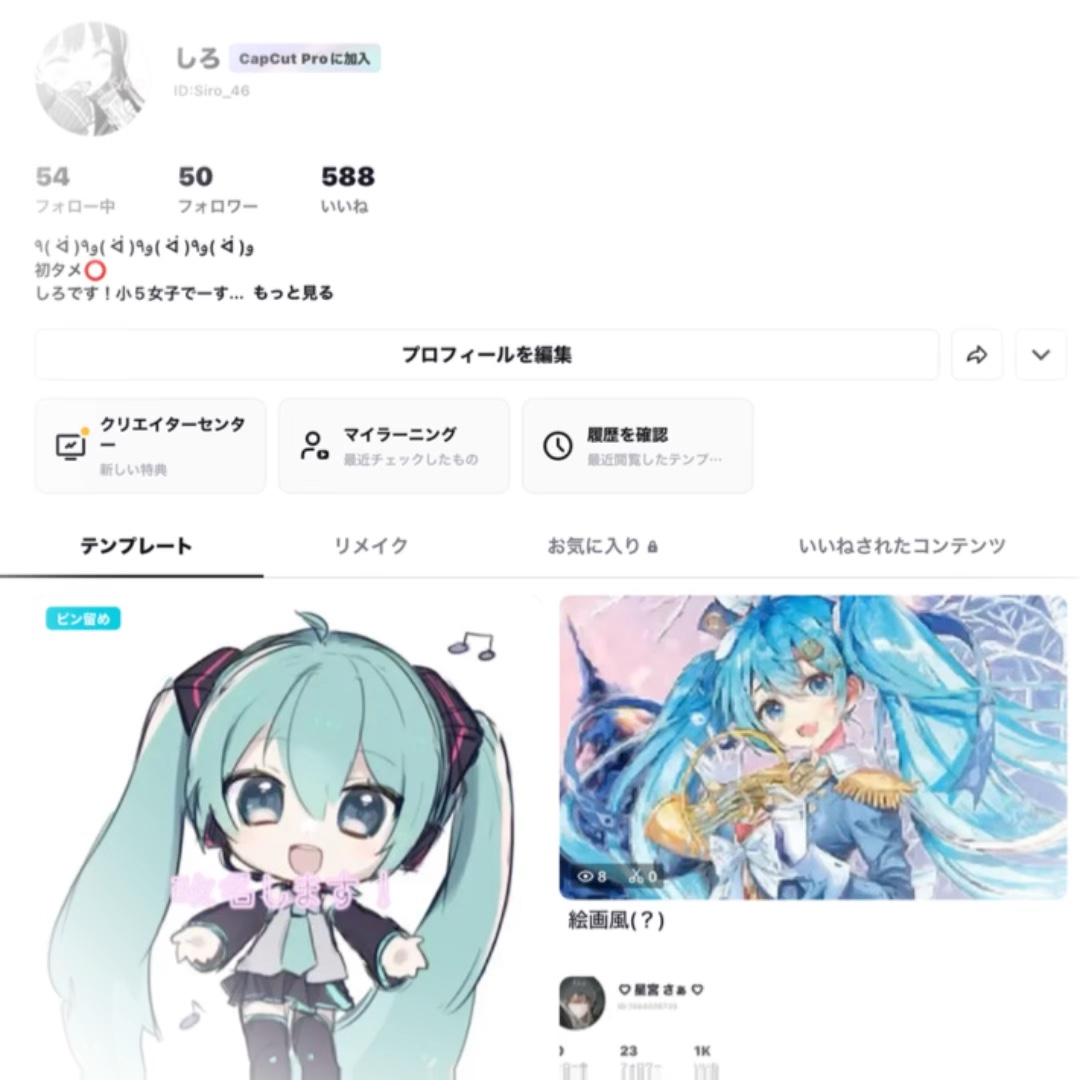Open マイラーニング card
Screen dimensions: 1080x1080
tap(394, 446)
